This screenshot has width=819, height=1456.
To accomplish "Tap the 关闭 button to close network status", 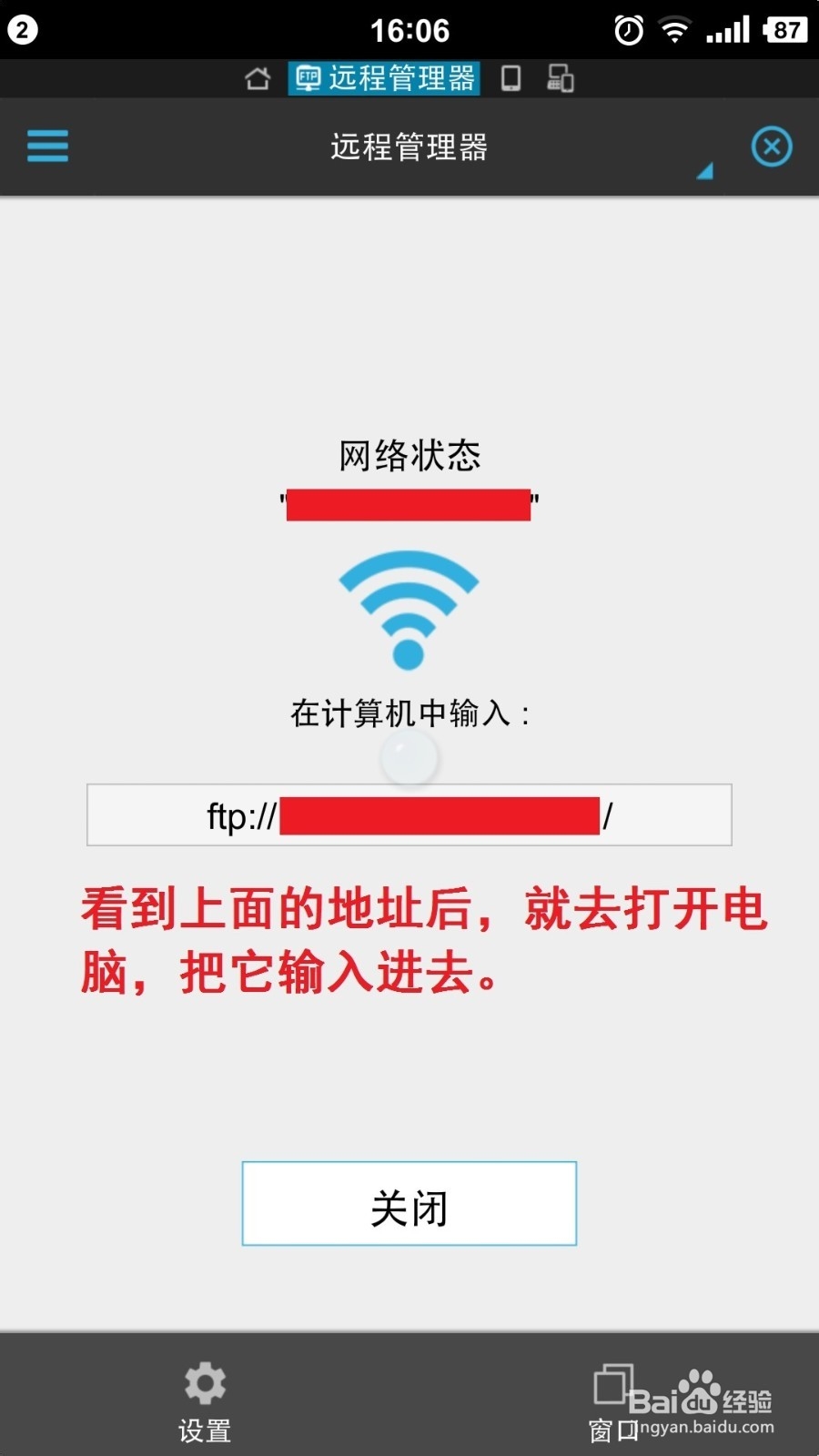I will tap(408, 1203).
